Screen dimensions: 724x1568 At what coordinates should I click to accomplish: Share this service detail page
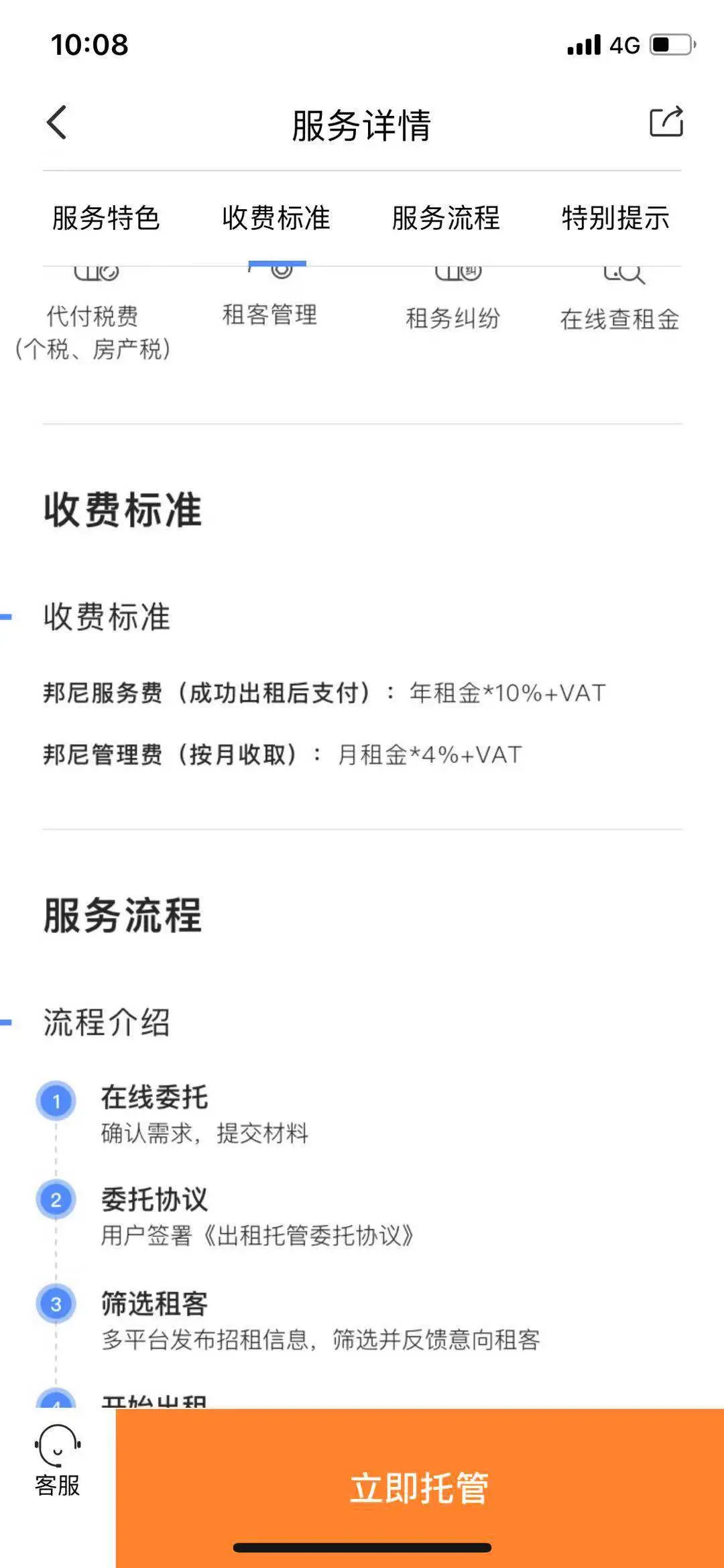666,122
